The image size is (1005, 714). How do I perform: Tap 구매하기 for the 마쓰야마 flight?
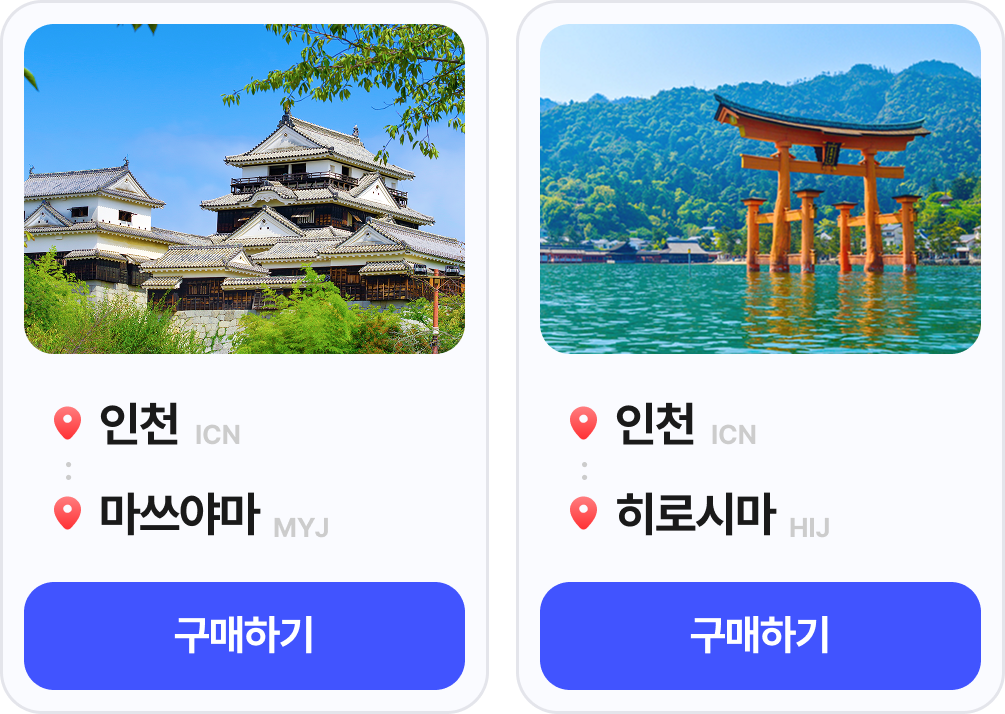pyautogui.click(x=244, y=636)
